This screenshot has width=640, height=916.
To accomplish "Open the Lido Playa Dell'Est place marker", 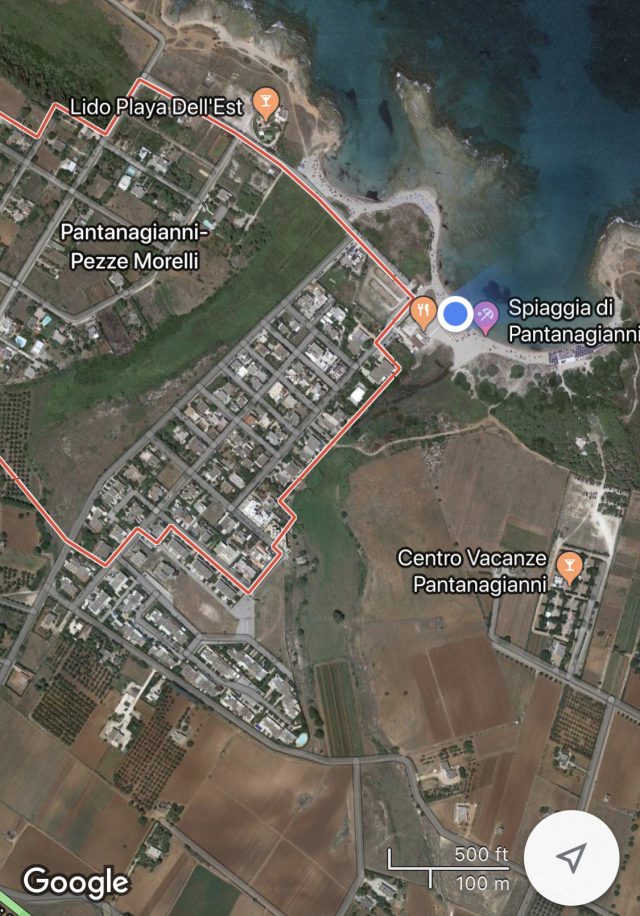I will (266, 100).
